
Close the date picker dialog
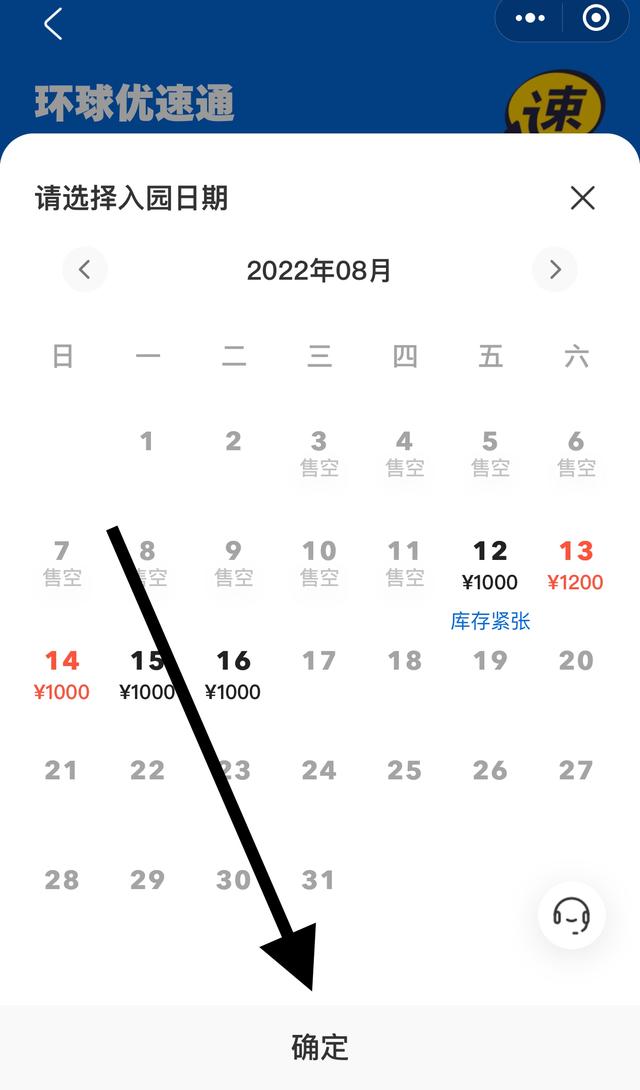pyautogui.click(x=582, y=198)
